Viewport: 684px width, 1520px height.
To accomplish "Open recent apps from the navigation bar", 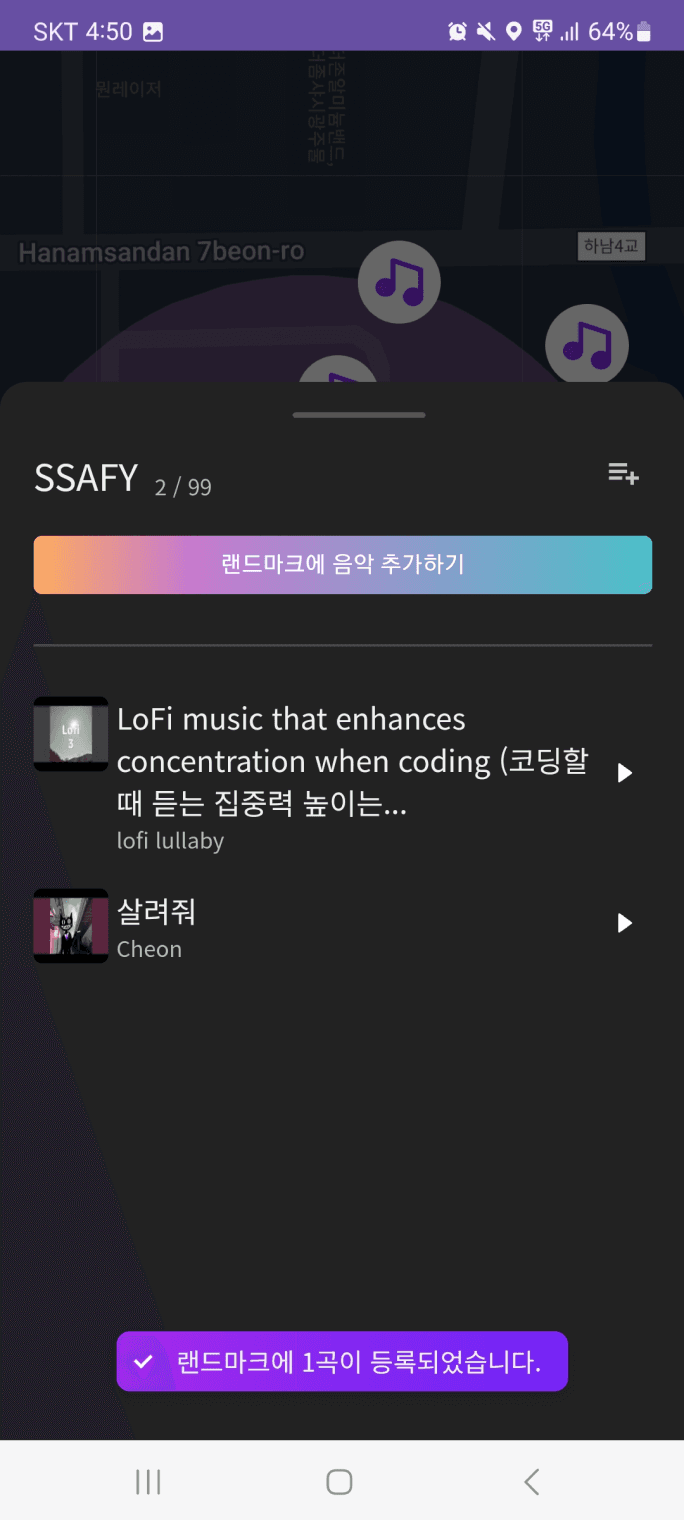I will click(148, 1481).
